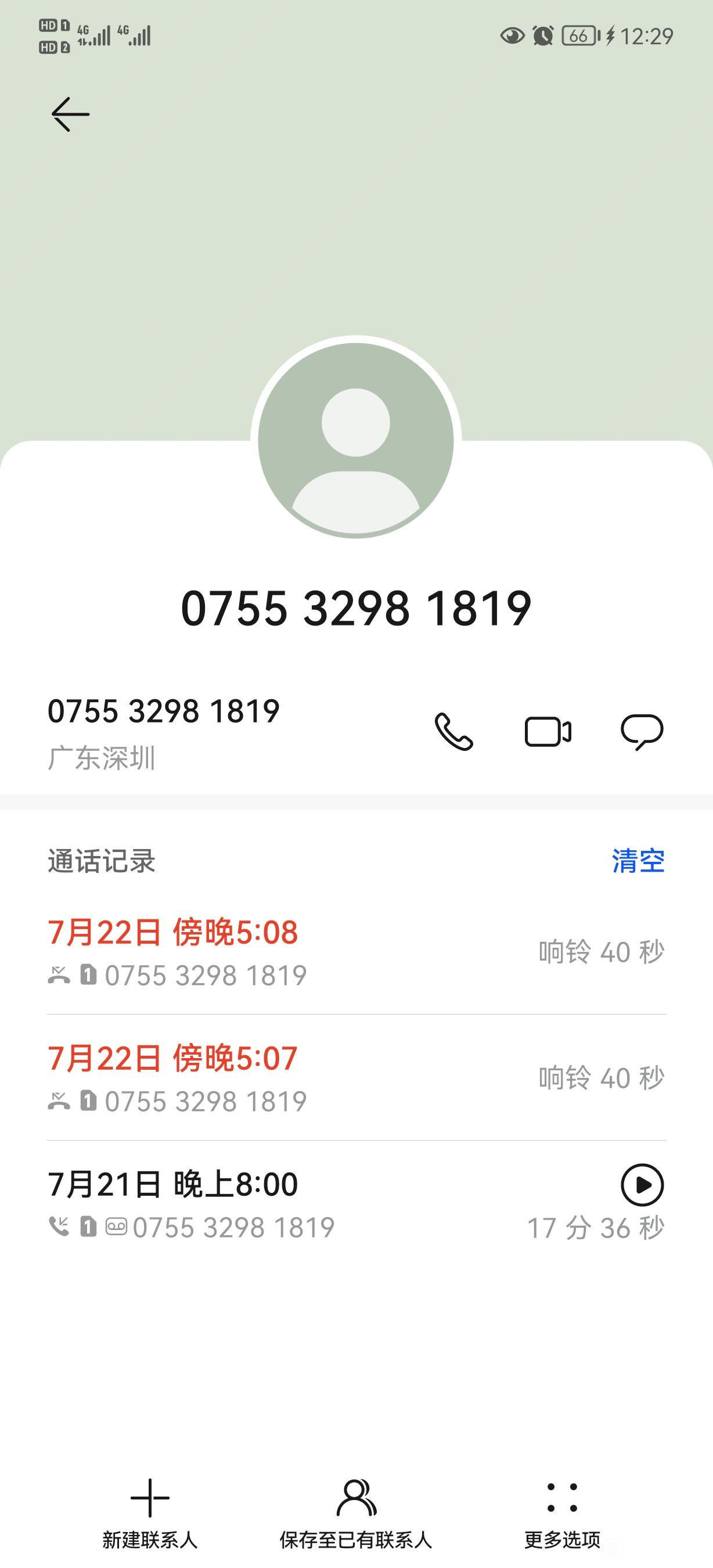Tap the contact avatar placeholder
The height and width of the screenshot is (1568, 713).
356,440
